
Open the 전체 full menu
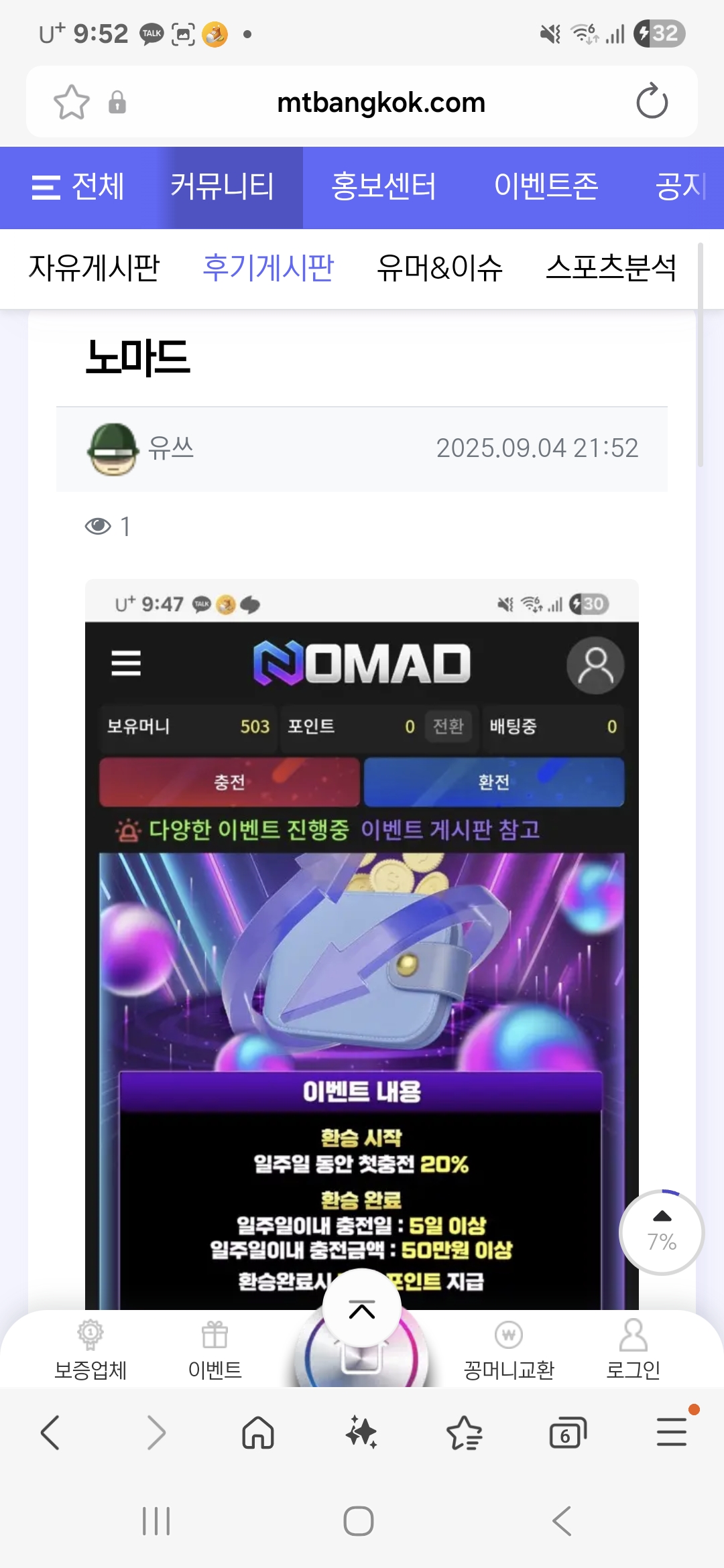click(78, 187)
